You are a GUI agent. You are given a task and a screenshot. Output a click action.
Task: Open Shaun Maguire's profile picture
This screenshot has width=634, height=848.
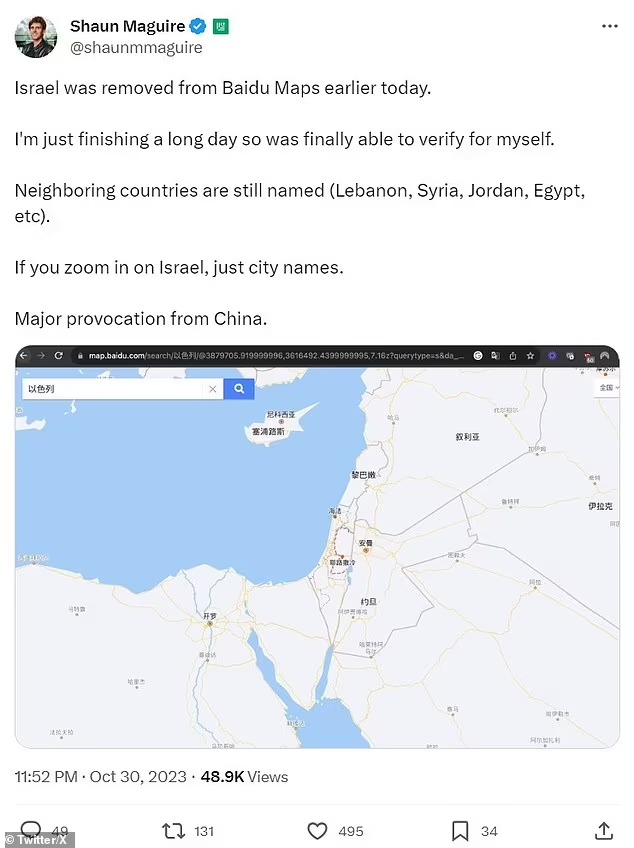click(x=35, y=36)
